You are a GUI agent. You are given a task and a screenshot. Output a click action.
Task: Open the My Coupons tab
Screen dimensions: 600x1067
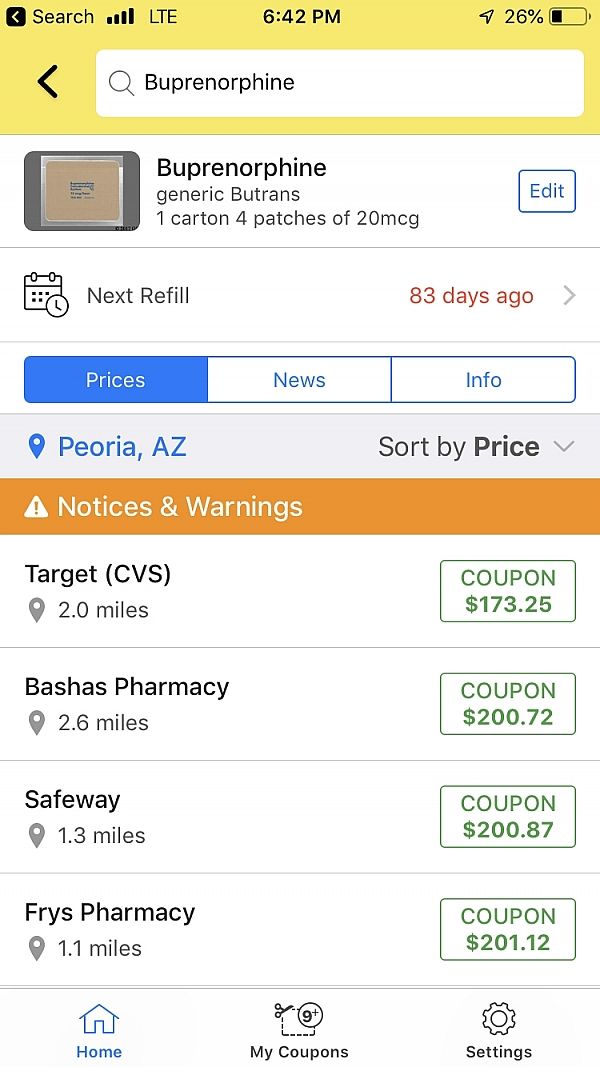tap(299, 1030)
